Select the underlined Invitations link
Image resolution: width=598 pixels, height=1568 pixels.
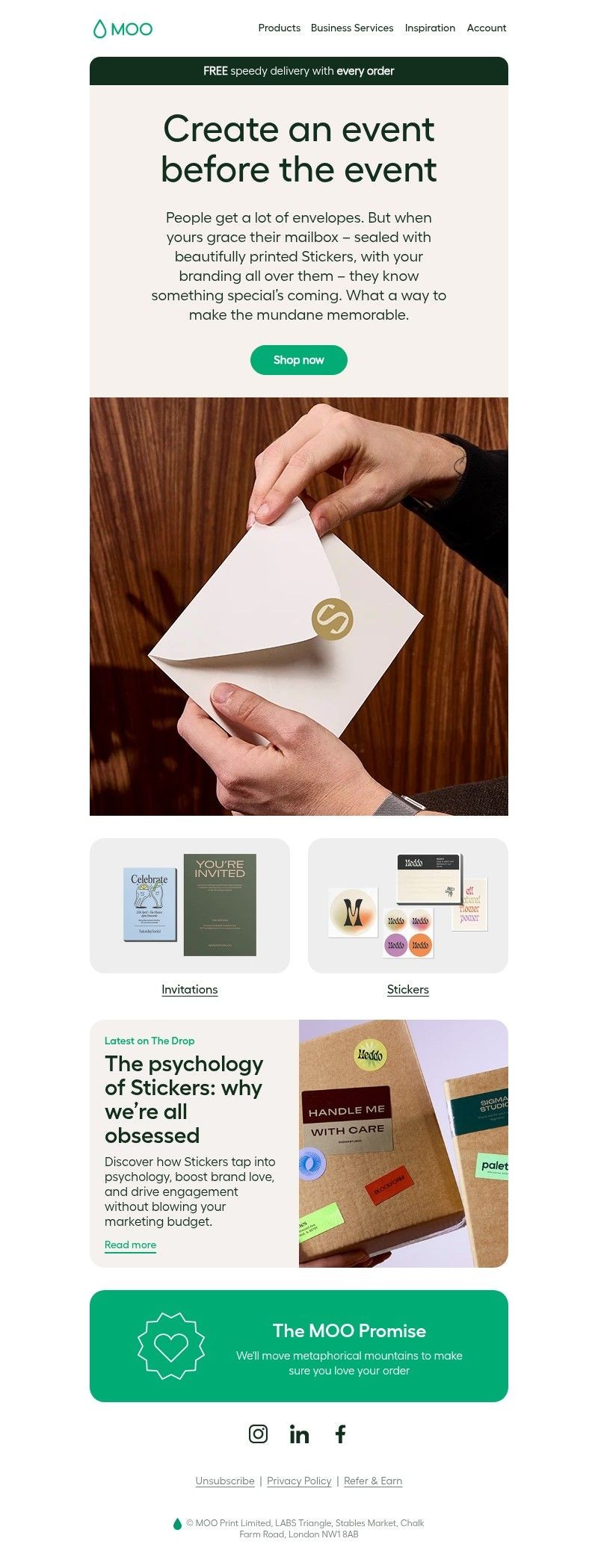point(190,990)
